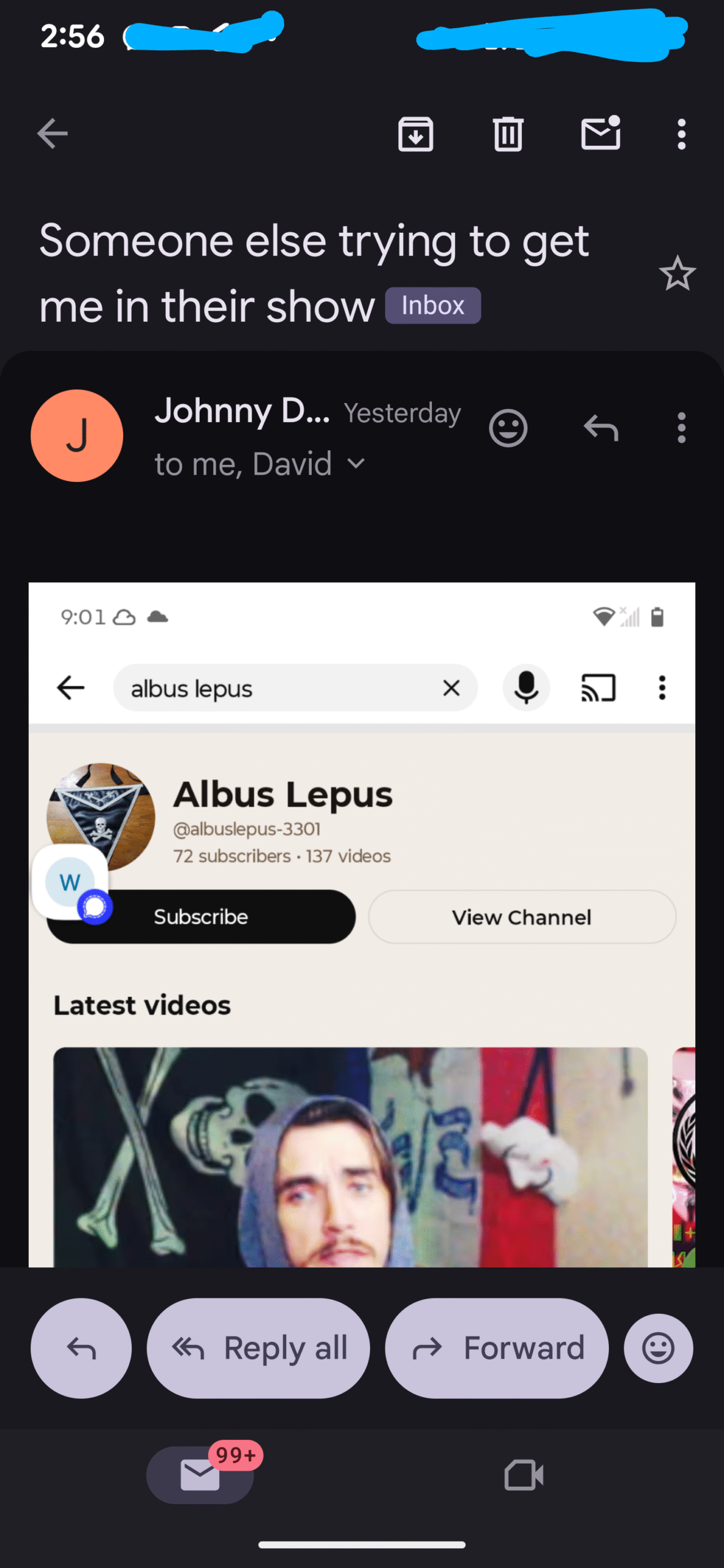Star this email conversation
The width and height of the screenshot is (724, 1568).
(677, 273)
